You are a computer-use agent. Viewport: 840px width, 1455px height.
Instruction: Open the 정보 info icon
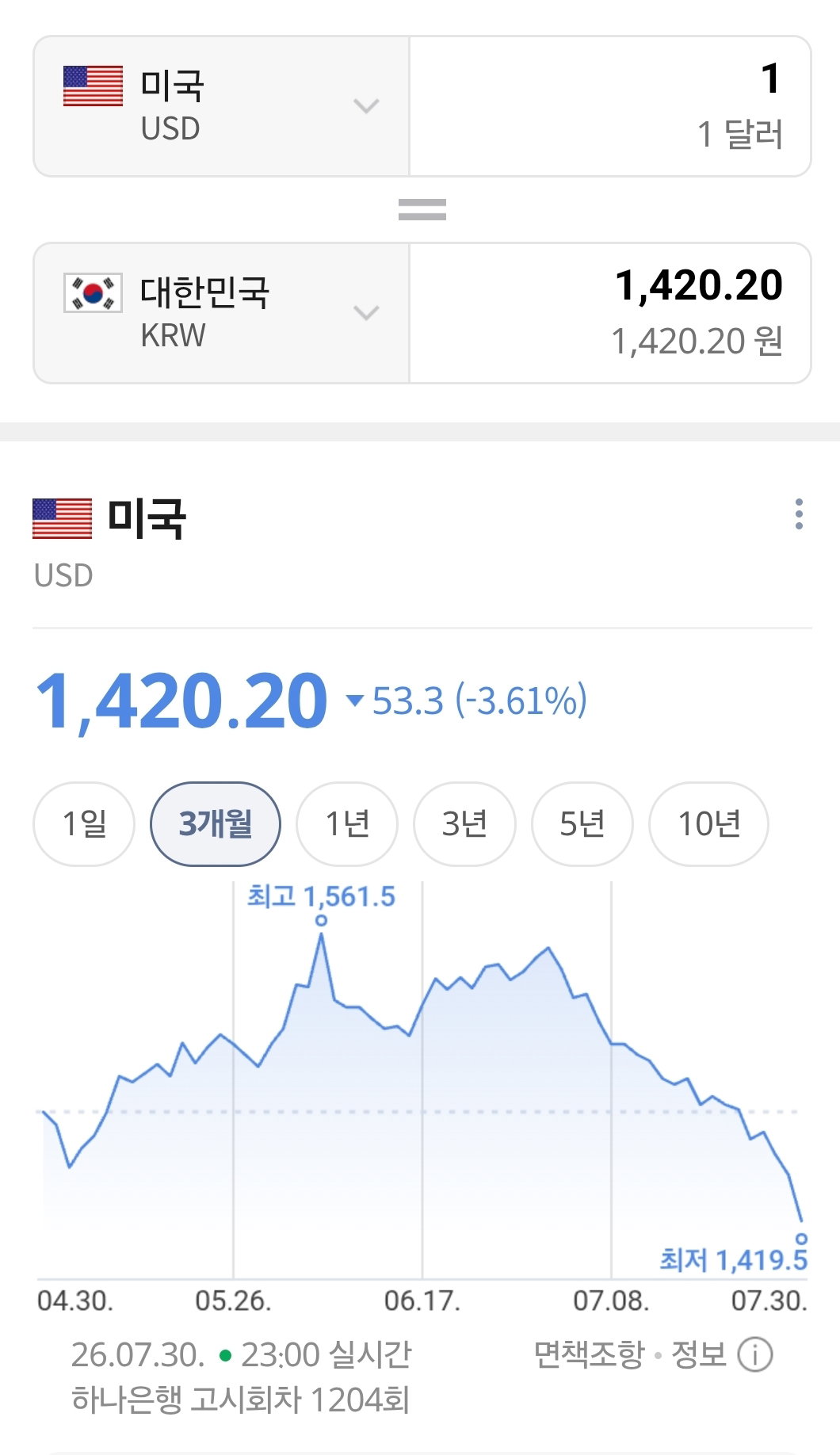tap(755, 1354)
